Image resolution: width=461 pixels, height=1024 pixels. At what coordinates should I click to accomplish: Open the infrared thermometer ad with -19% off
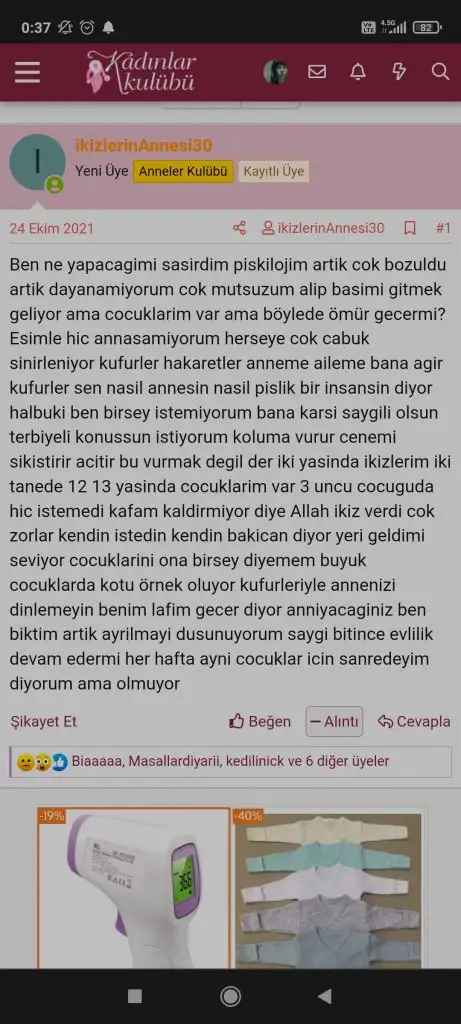point(134,888)
